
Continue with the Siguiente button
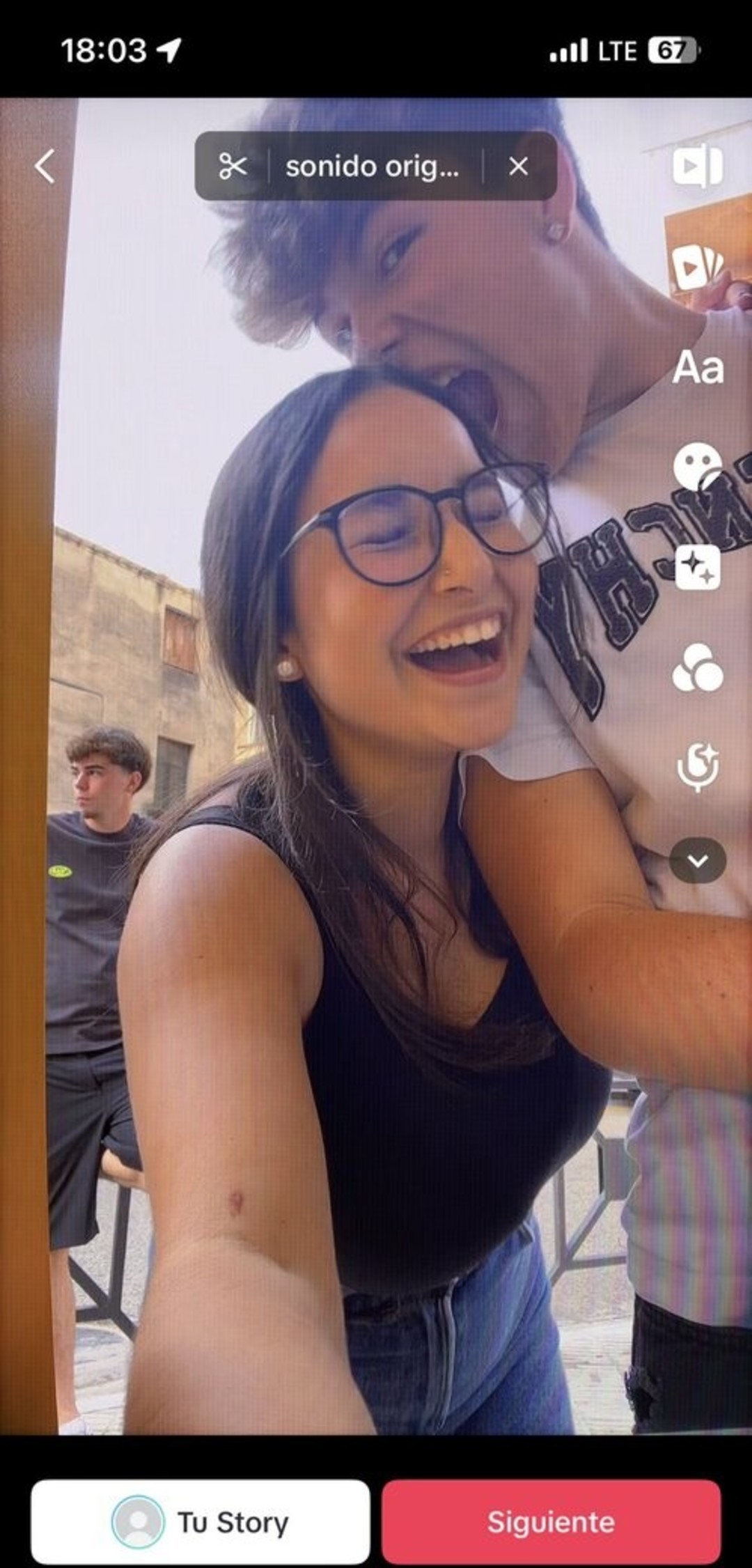(x=551, y=1522)
